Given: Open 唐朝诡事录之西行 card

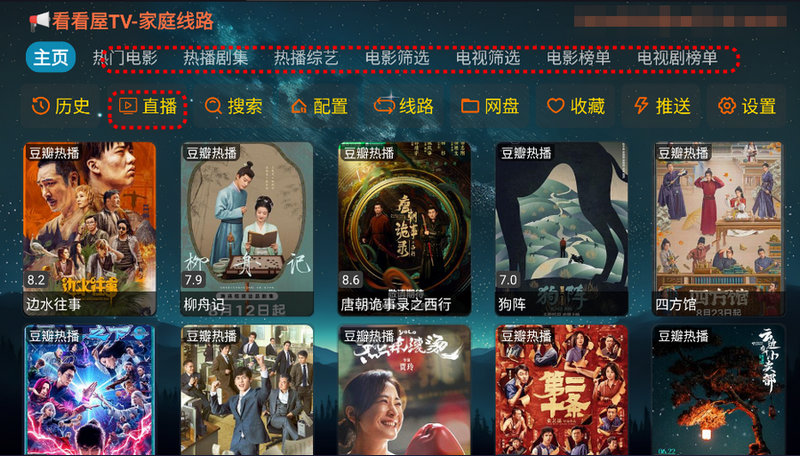Looking at the screenshot, I should pyautogui.click(x=404, y=228).
